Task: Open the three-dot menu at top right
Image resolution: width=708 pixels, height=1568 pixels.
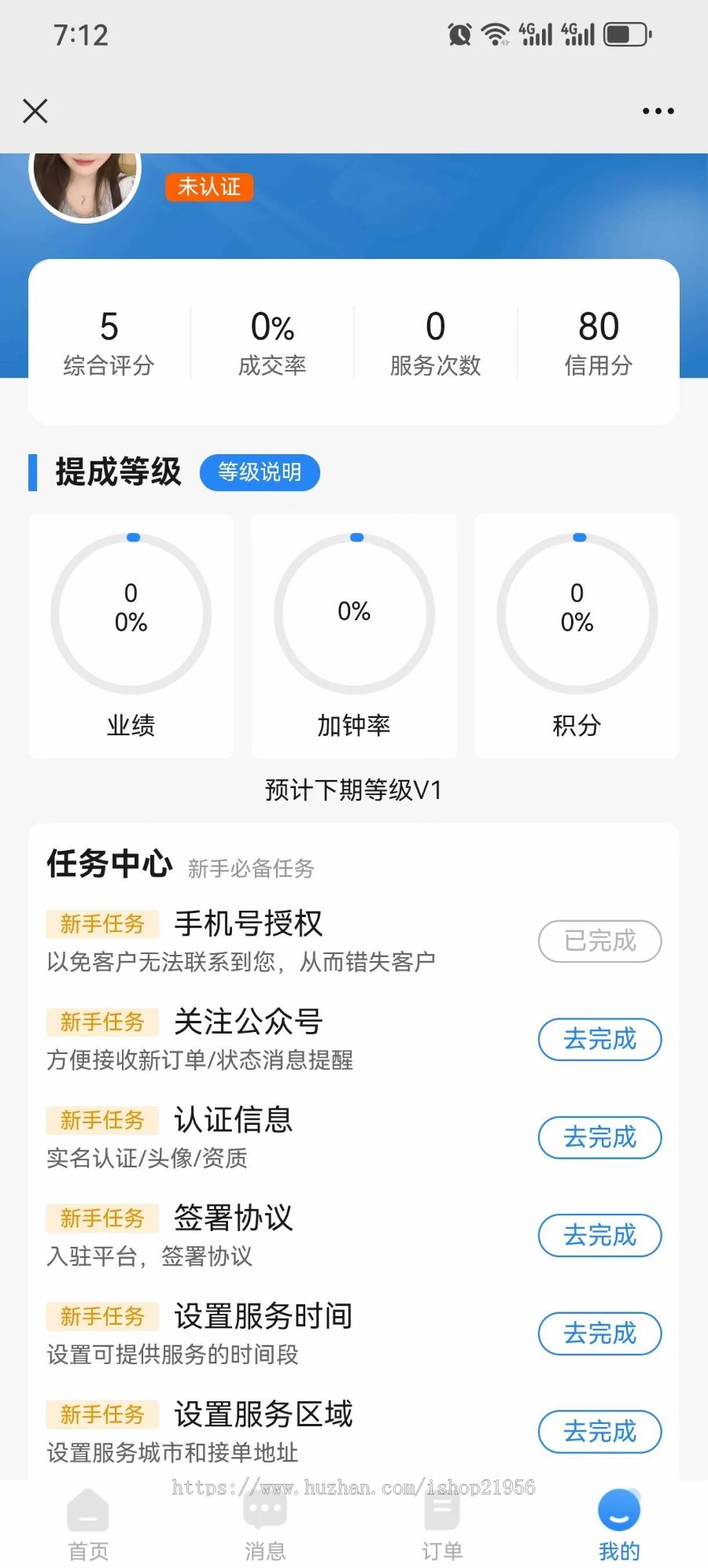Action: click(x=658, y=111)
